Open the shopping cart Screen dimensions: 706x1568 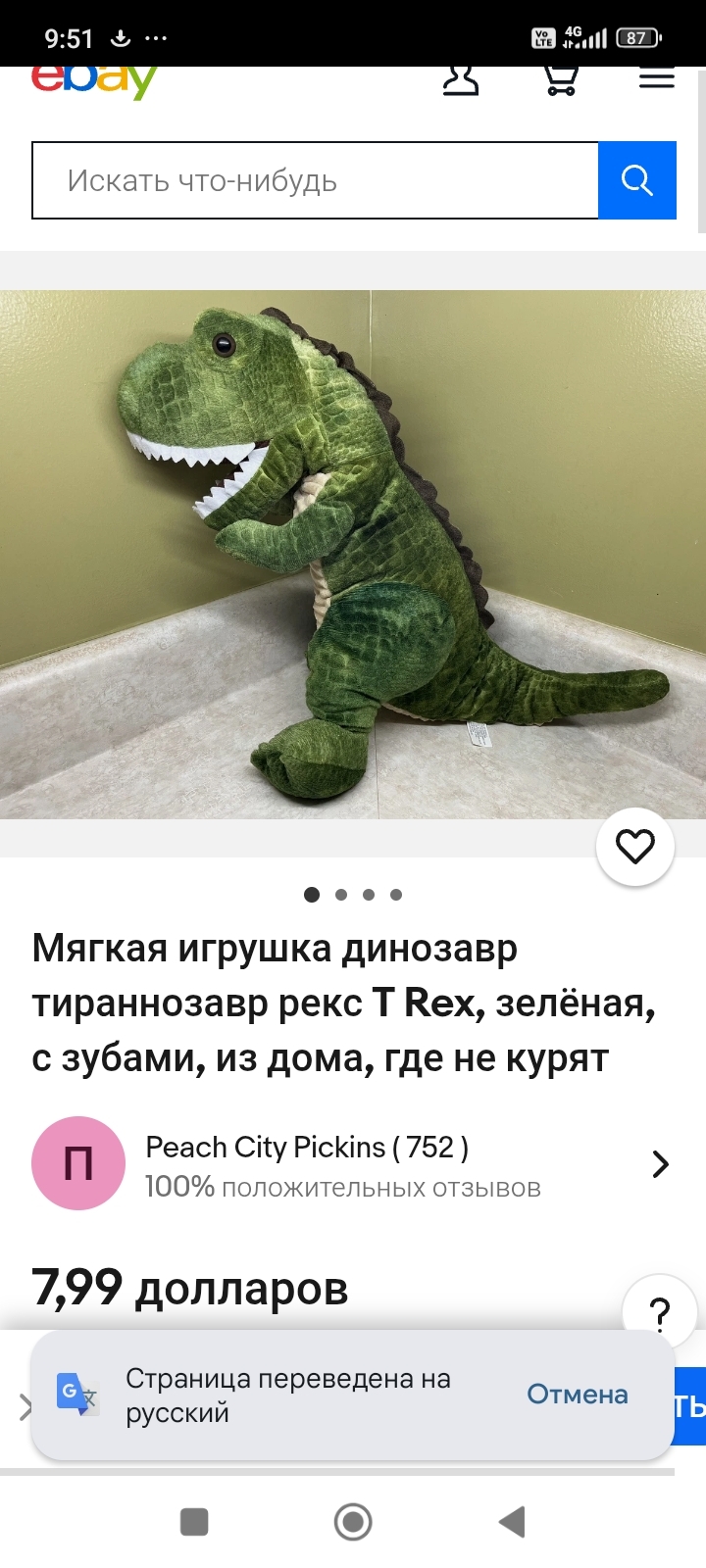tap(561, 80)
